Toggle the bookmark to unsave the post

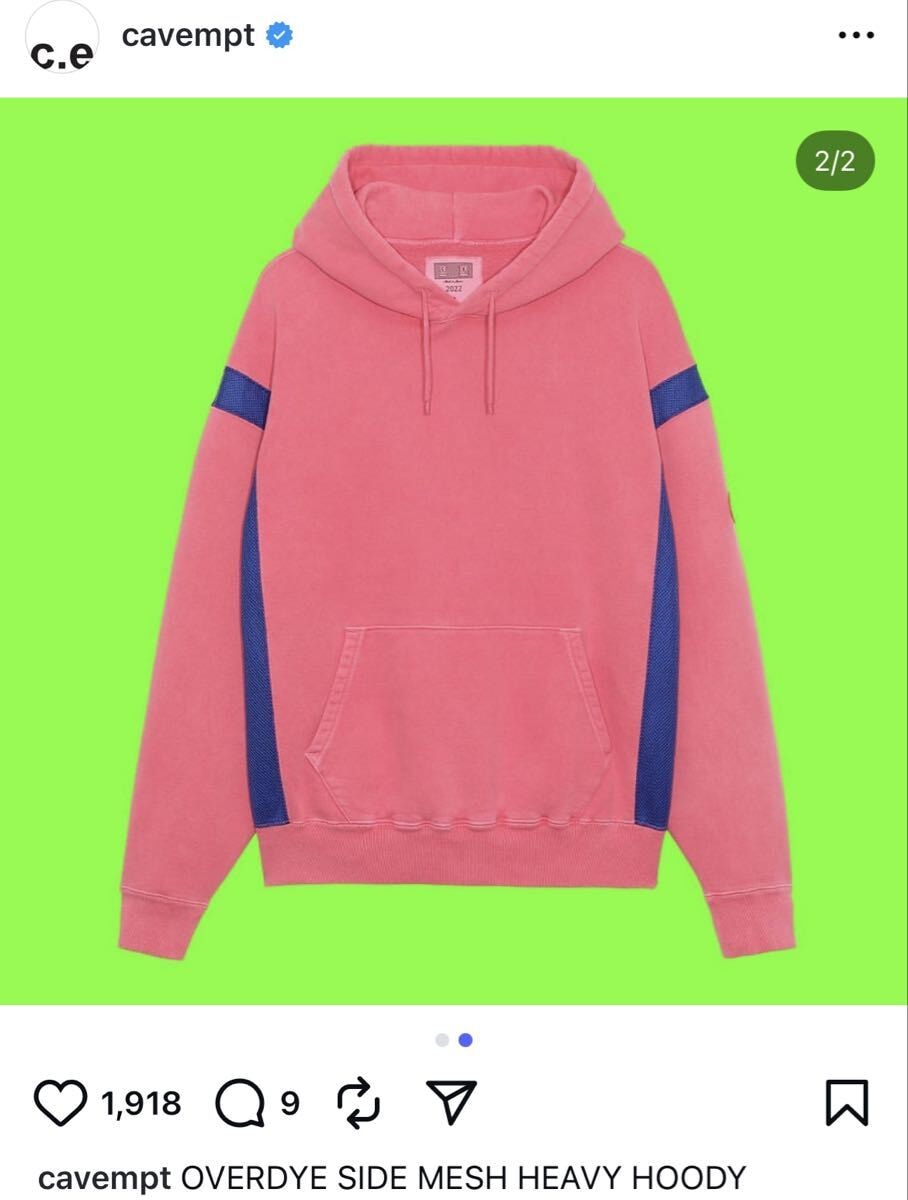pos(848,1103)
